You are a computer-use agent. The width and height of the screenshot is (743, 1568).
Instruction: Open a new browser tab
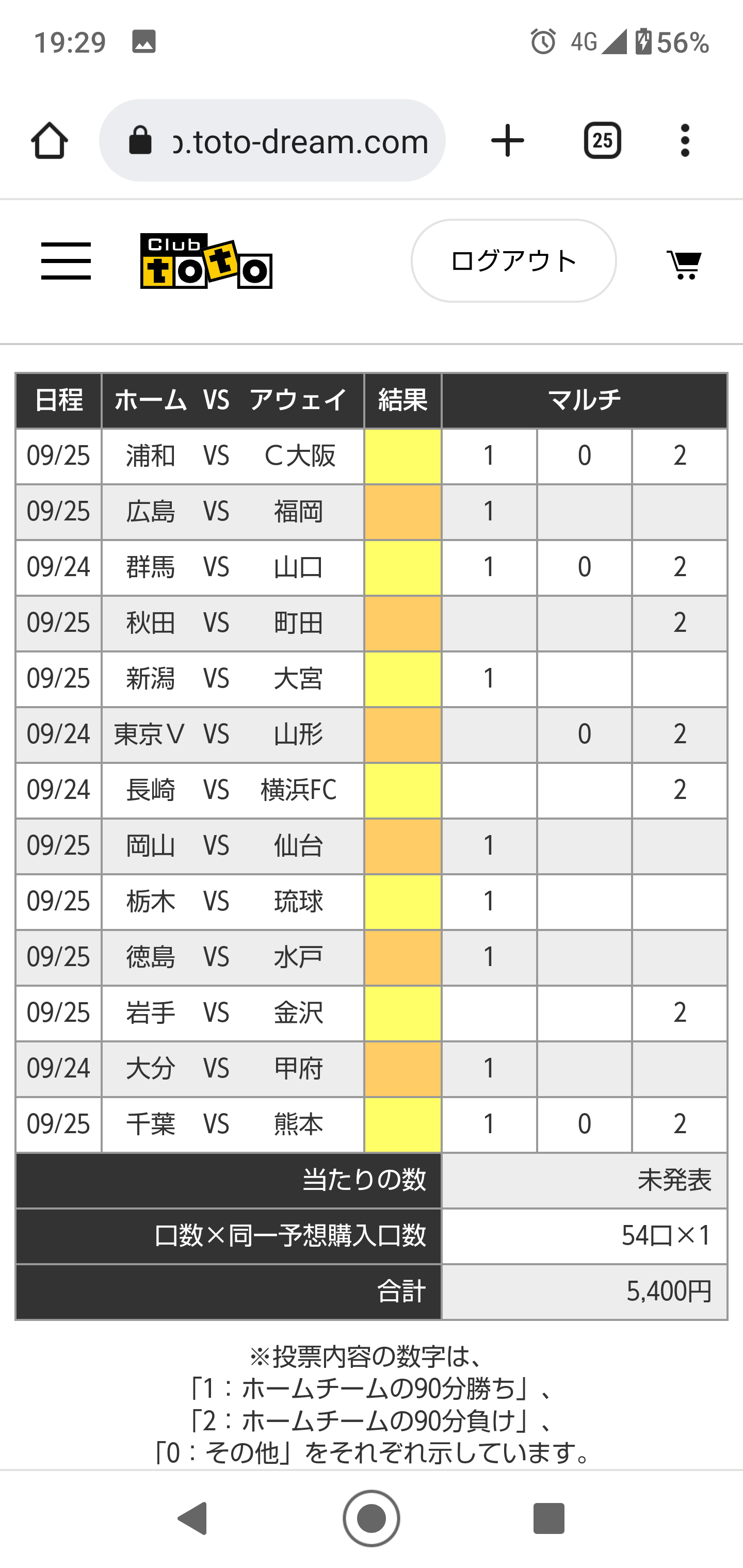click(x=507, y=141)
